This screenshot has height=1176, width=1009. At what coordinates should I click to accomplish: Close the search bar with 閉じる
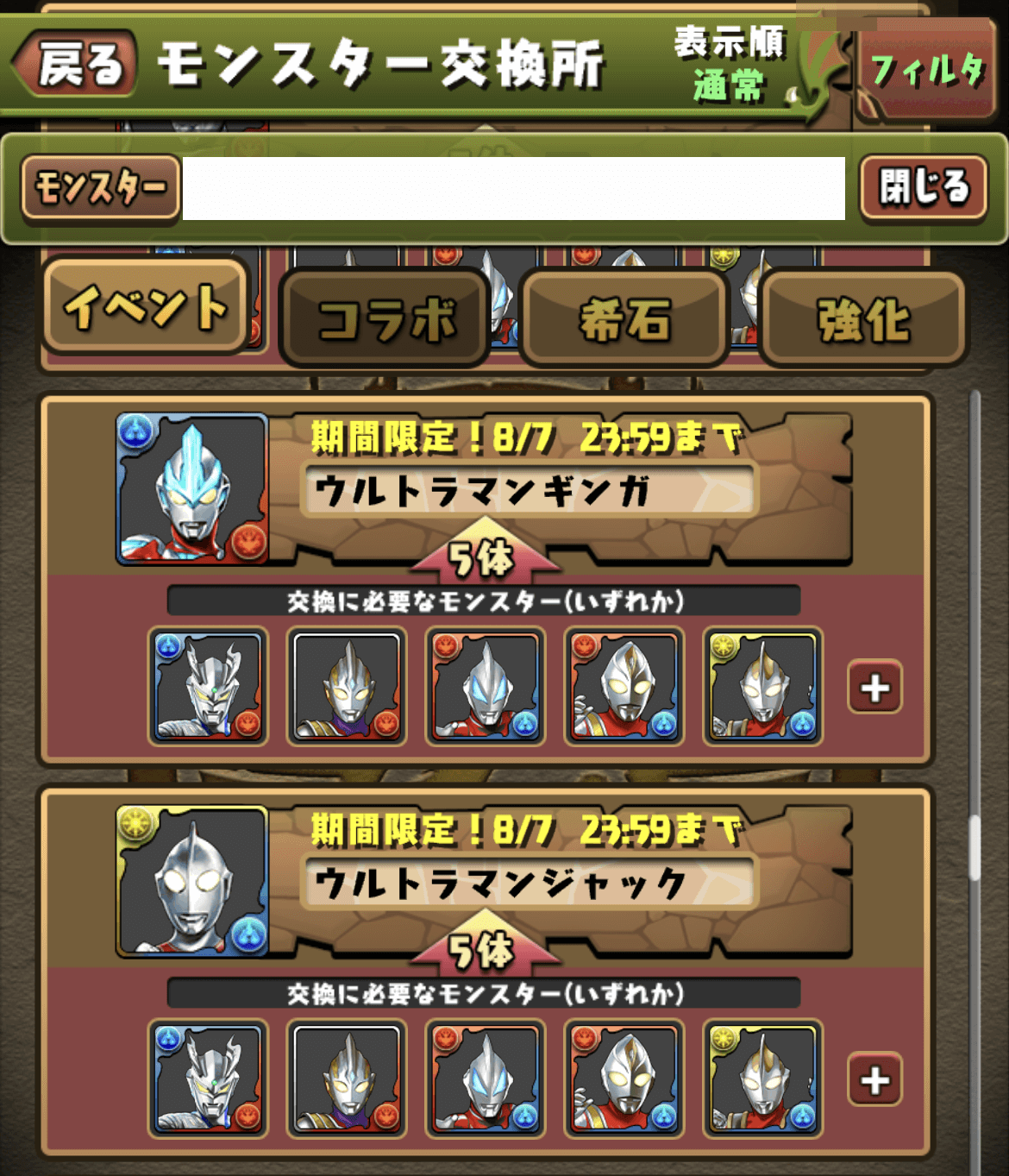point(924,186)
